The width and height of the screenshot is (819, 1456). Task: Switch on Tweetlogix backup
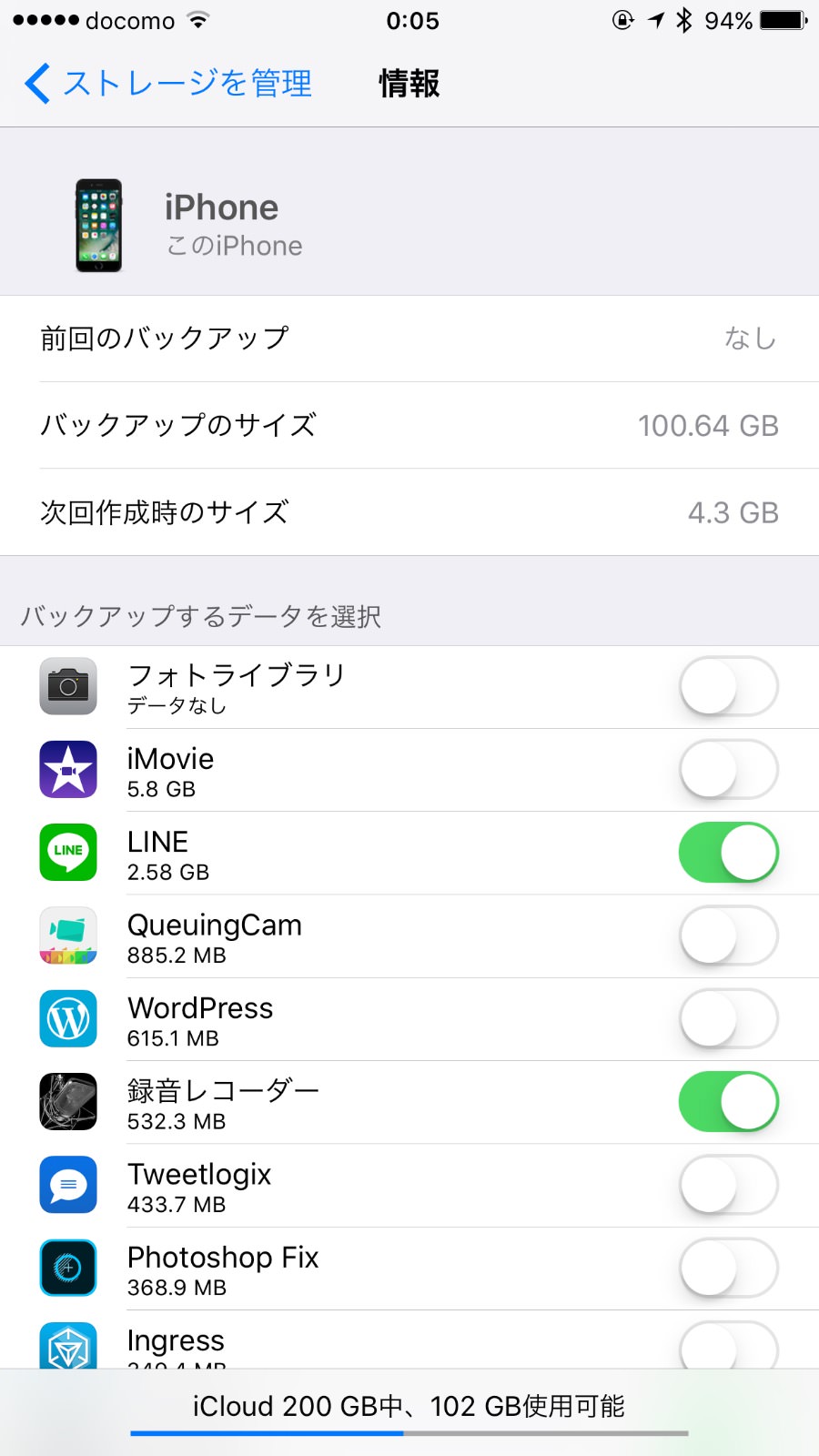(x=728, y=1185)
